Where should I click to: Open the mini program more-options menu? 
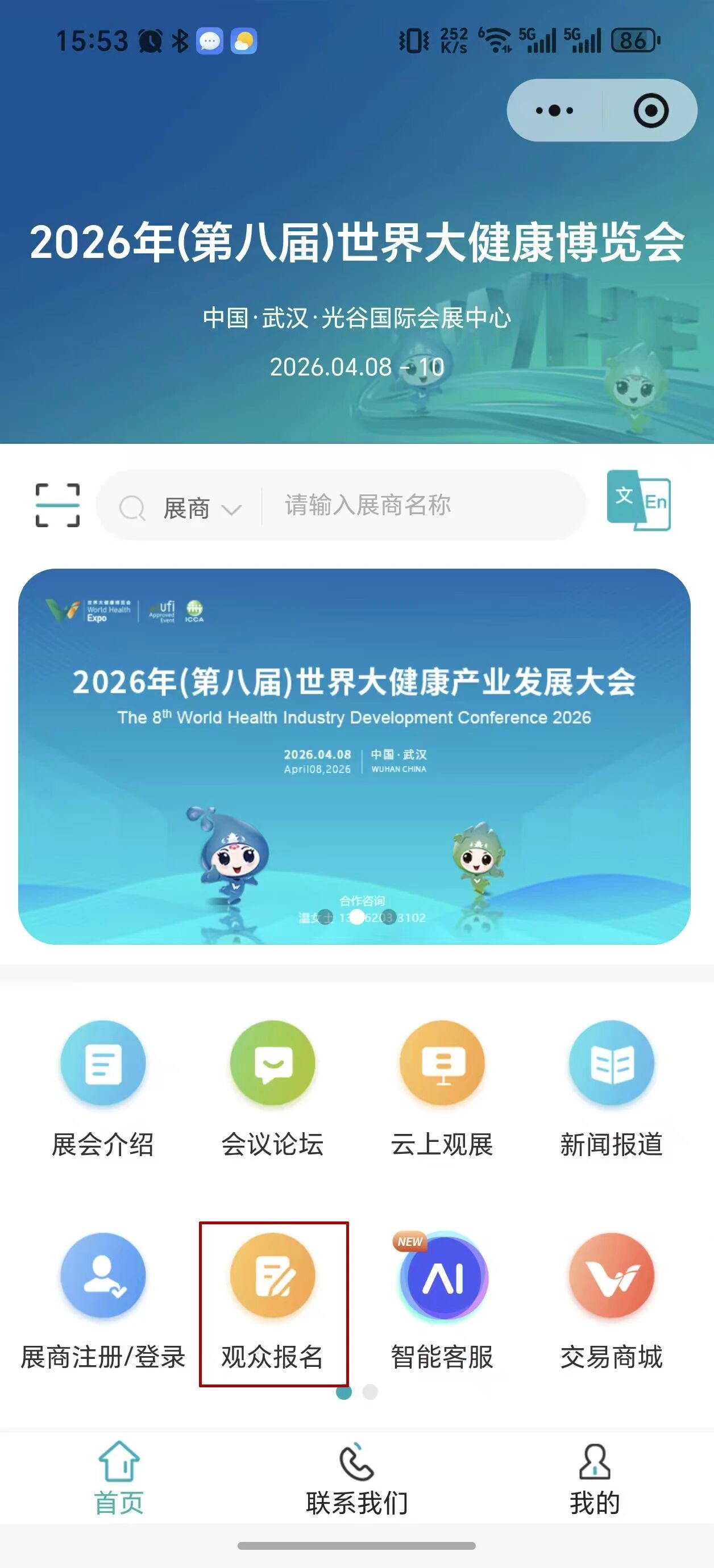554,111
